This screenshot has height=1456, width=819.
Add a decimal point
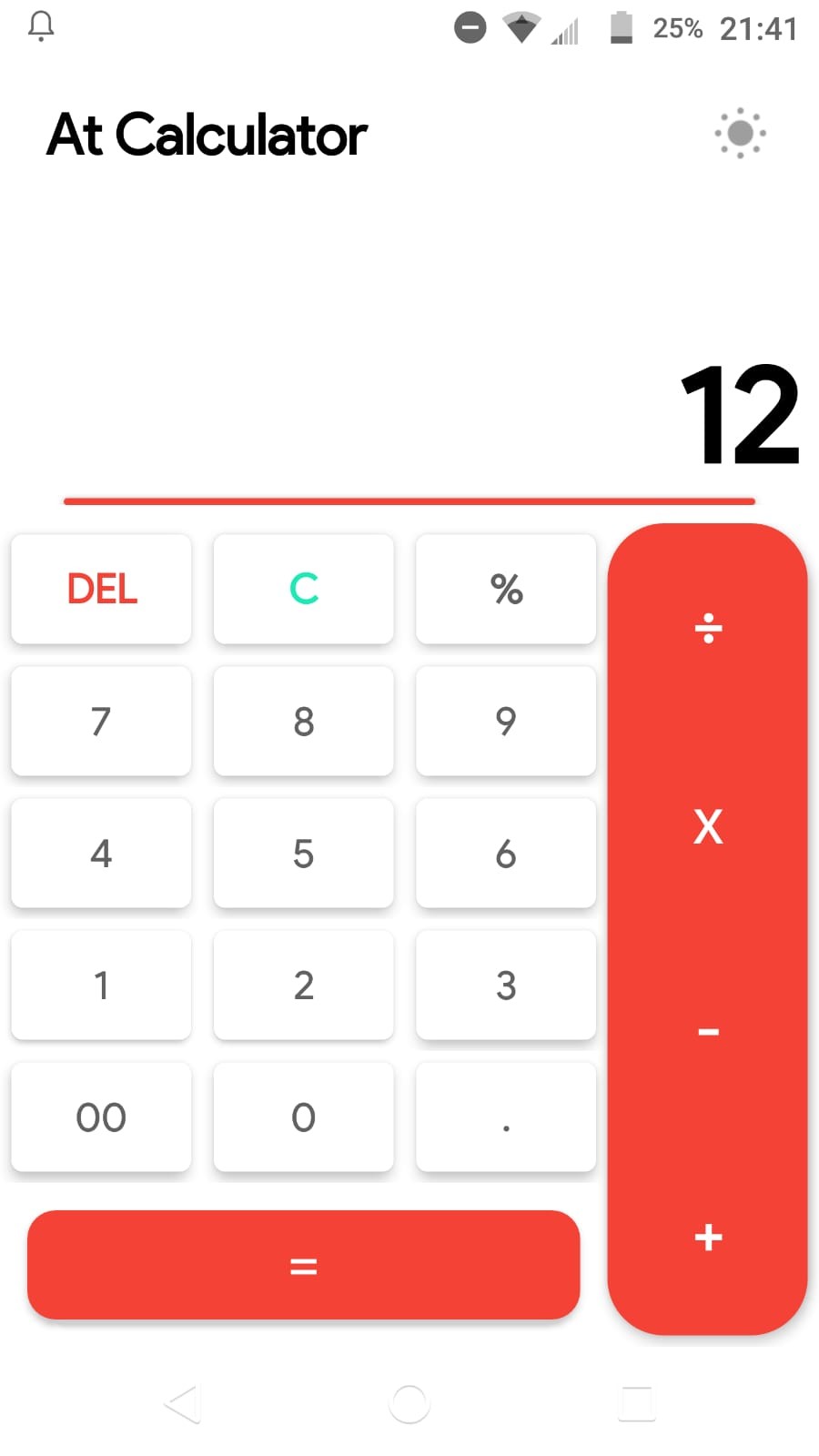(x=506, y=1117)
